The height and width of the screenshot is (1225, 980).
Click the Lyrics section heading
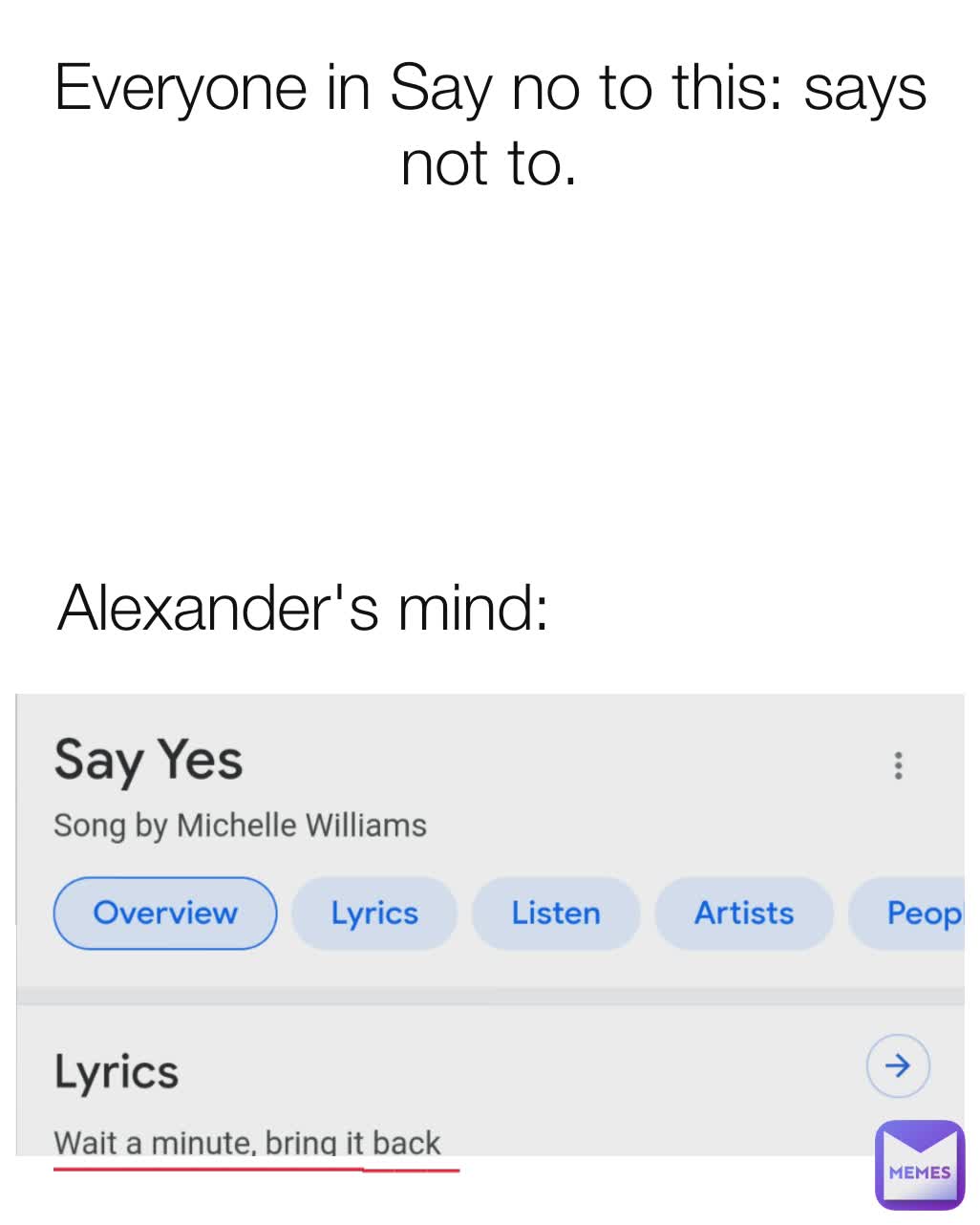click(116, 1070)
